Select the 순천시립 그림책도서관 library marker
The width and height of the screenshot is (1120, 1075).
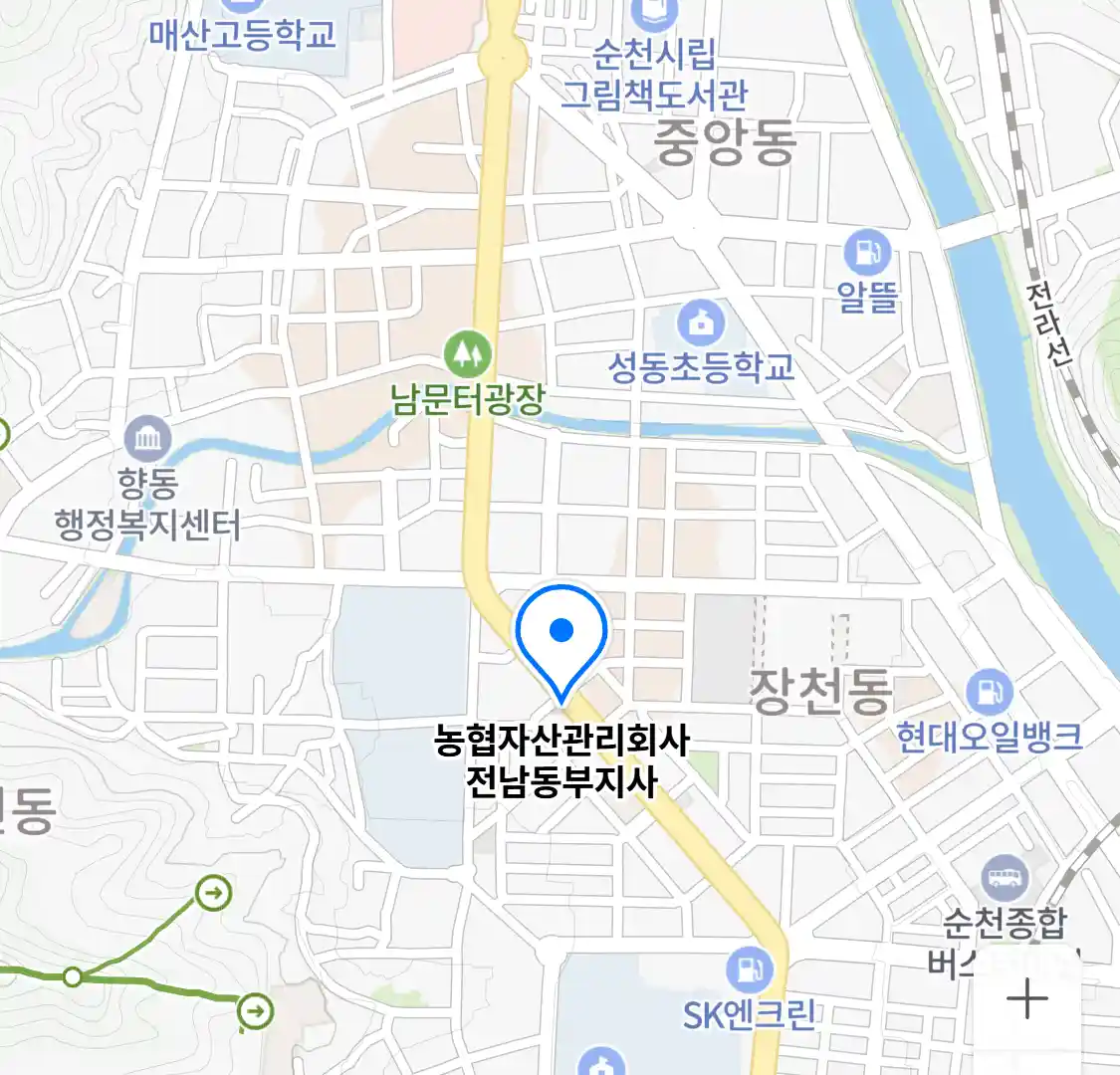click(654, 14)
